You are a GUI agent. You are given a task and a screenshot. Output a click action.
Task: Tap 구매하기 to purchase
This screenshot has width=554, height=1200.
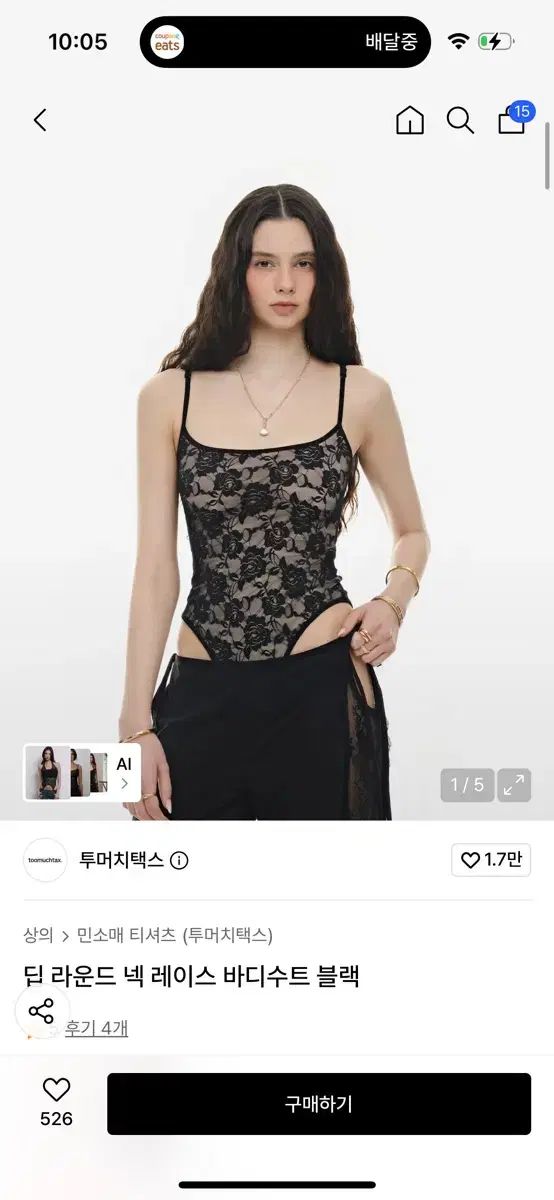(319, 1104)
